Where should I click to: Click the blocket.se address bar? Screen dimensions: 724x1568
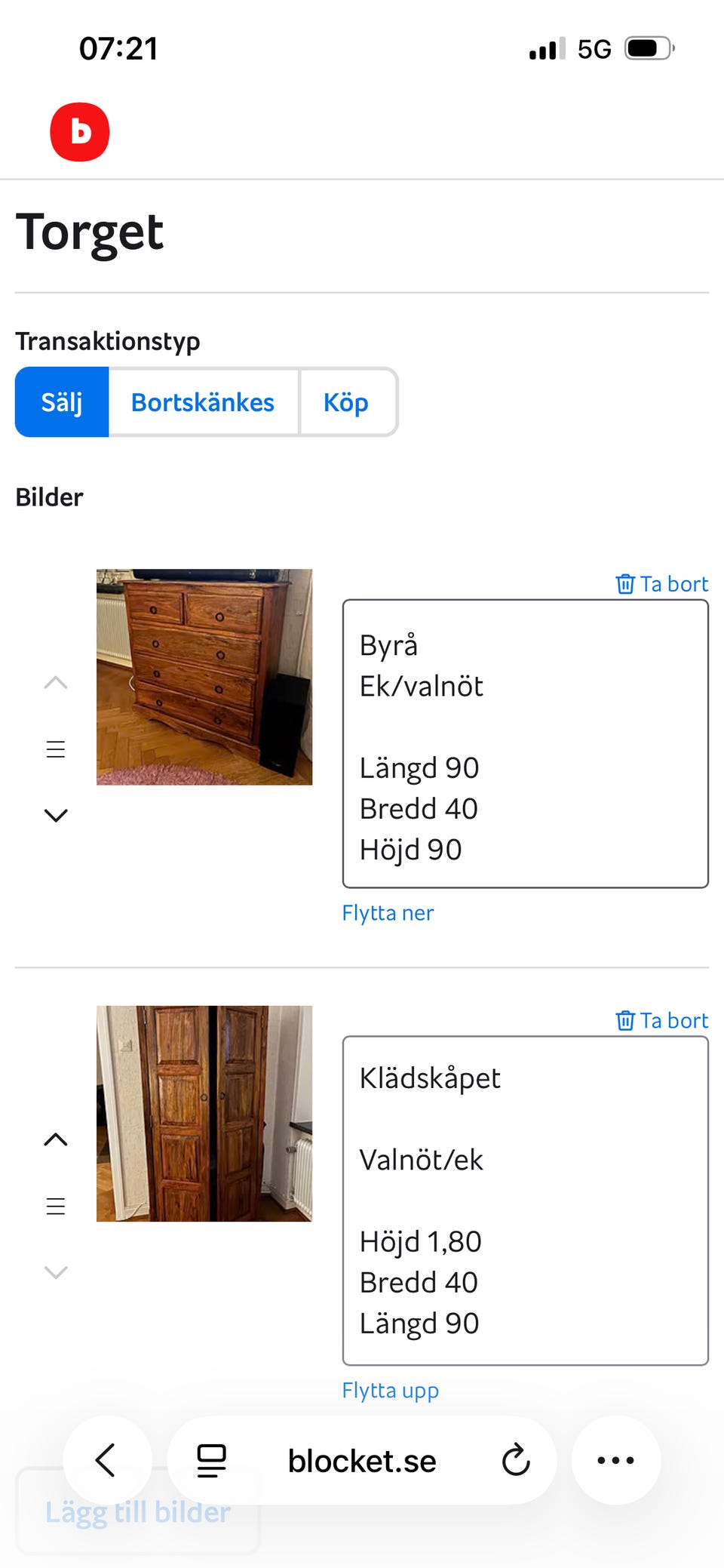click(x=361, y=1459)
